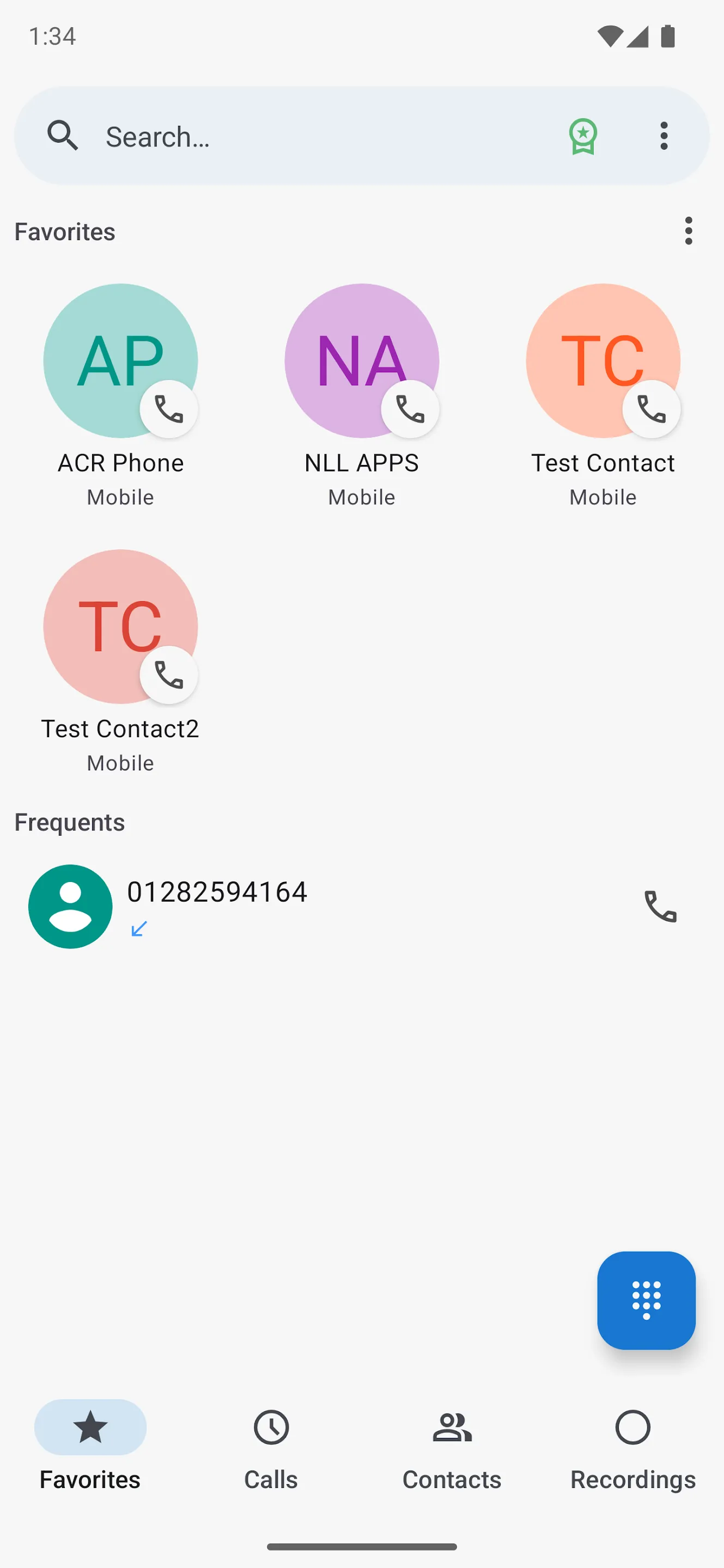Screen dimensions: 724x1568
Task: Tap the green premium badge in the search bar
Action: tap(582, 136)
